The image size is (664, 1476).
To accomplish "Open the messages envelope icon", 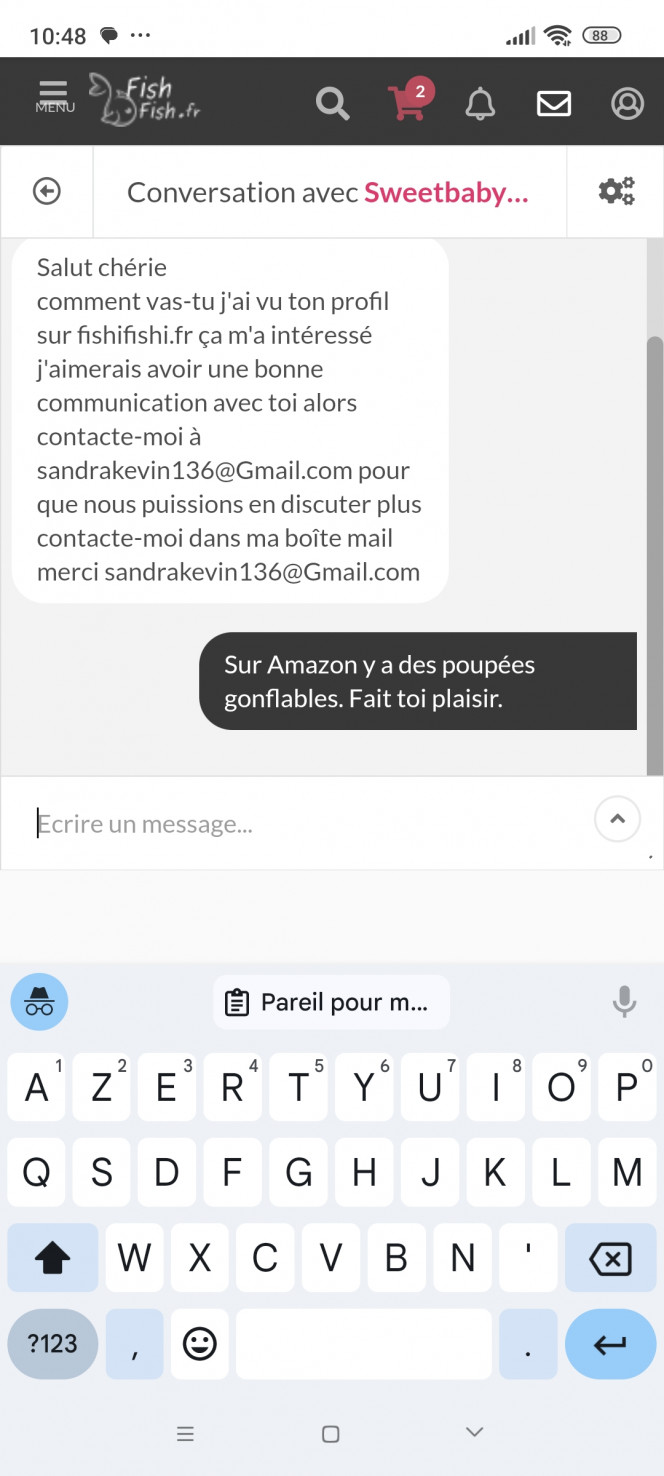I will pyautogui.click(x=554, y=103).
